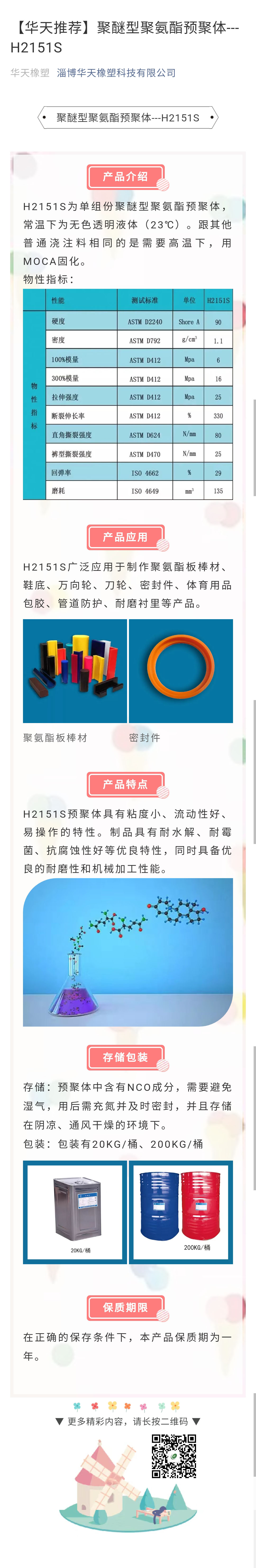Open the 淄博华天橡塑科技有限公司 account link
Screen dimensions: 256x1568
(x=116, y=73)
